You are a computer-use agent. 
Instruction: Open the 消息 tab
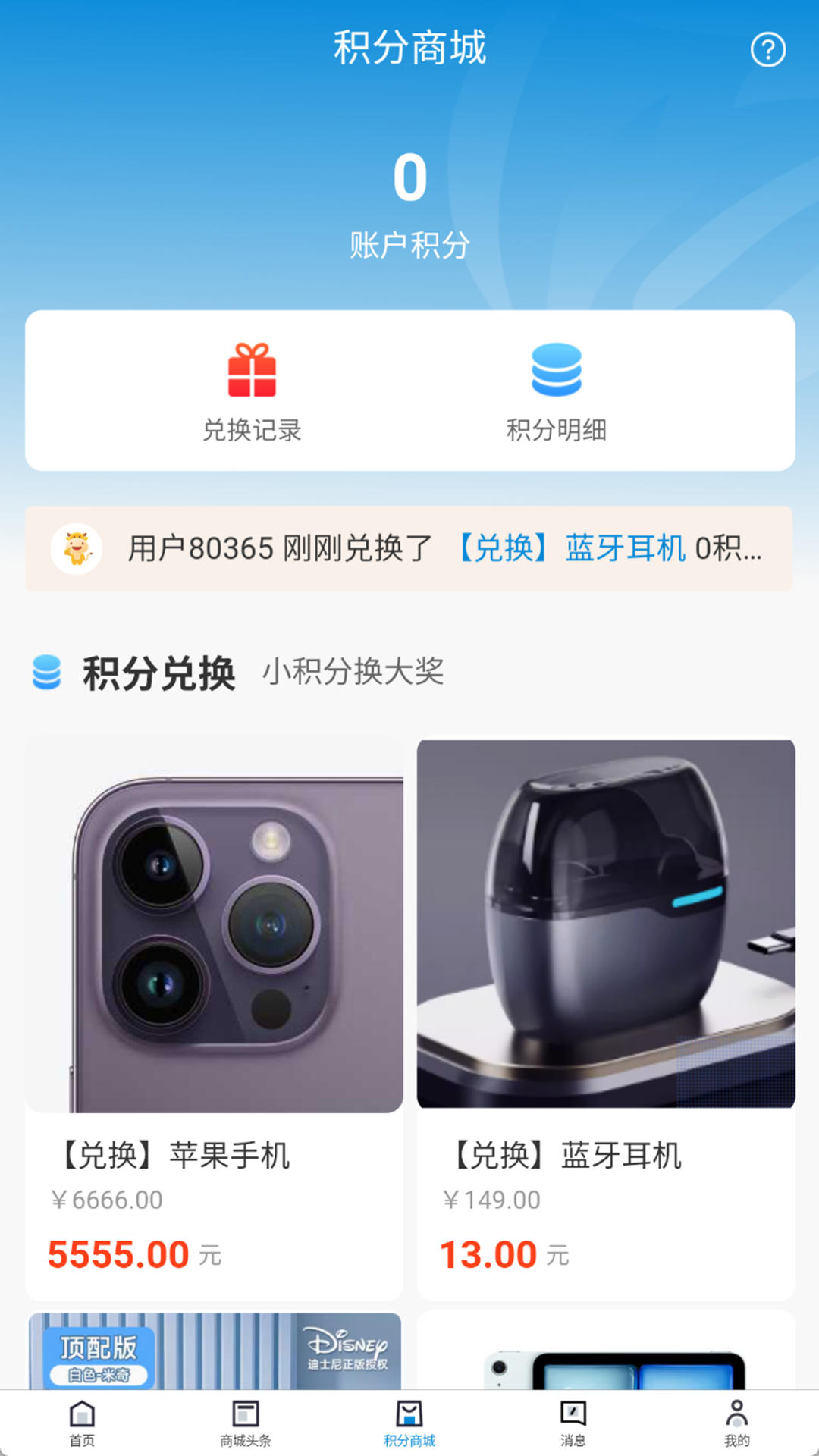[573, 1423]
